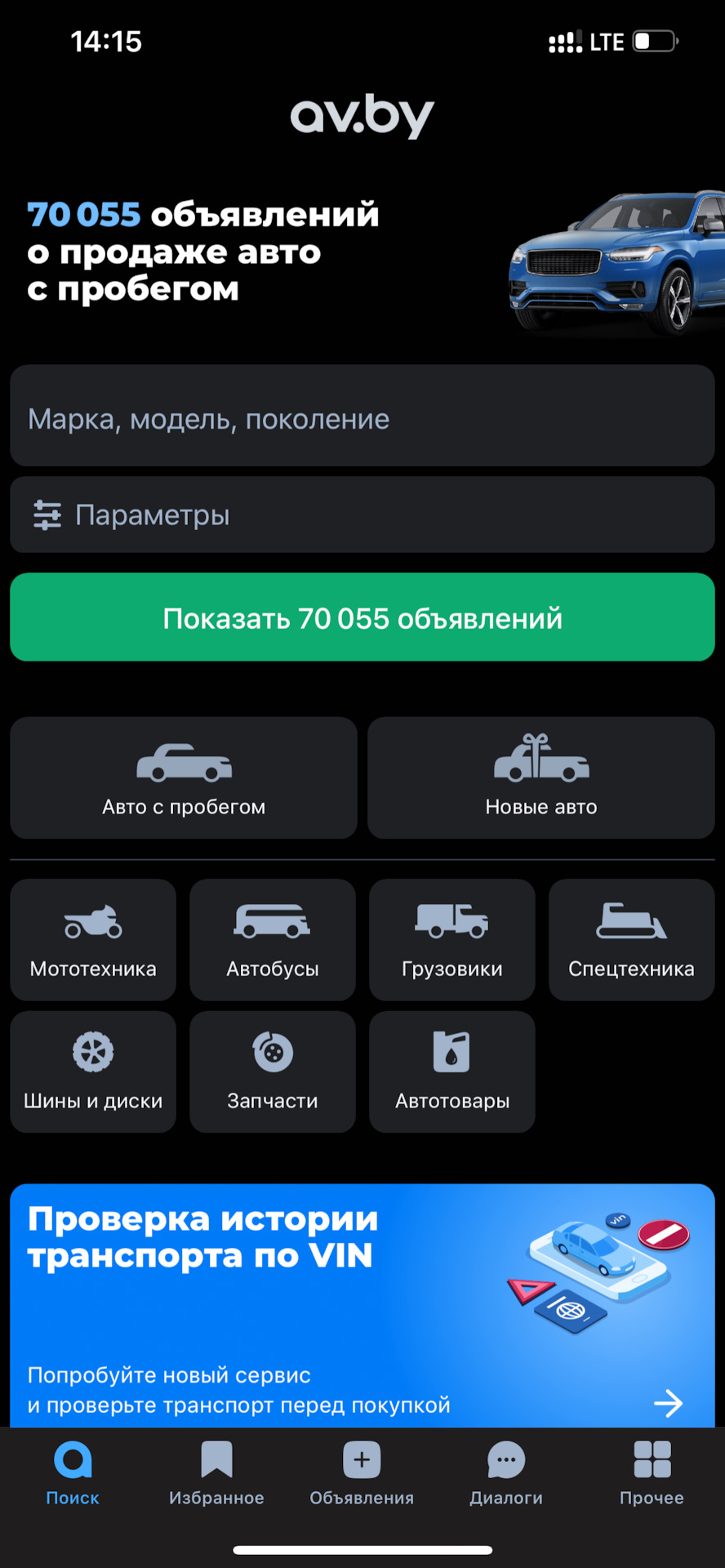
Task: Switch to the Объявления tab
Action: 362,1474
